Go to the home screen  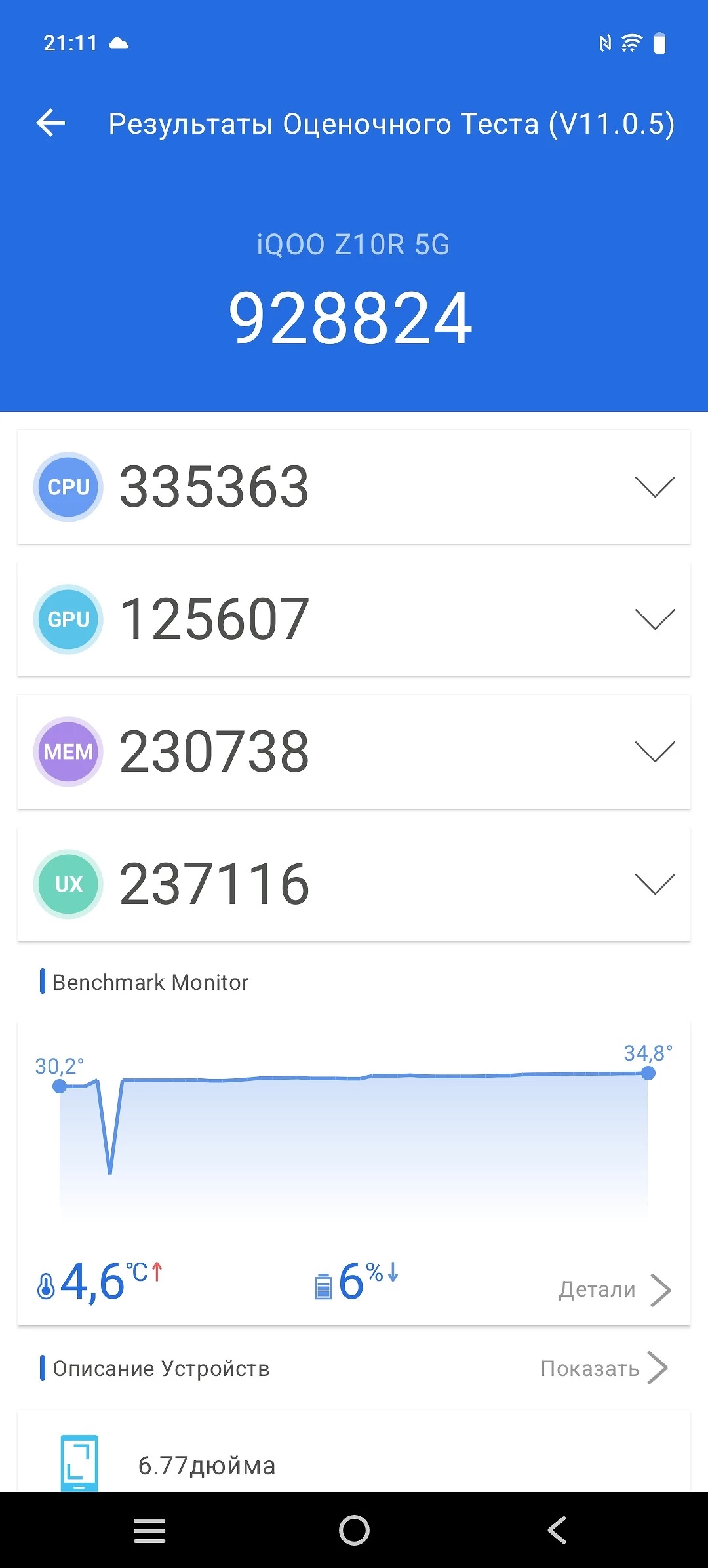(x=354, y=1531)
